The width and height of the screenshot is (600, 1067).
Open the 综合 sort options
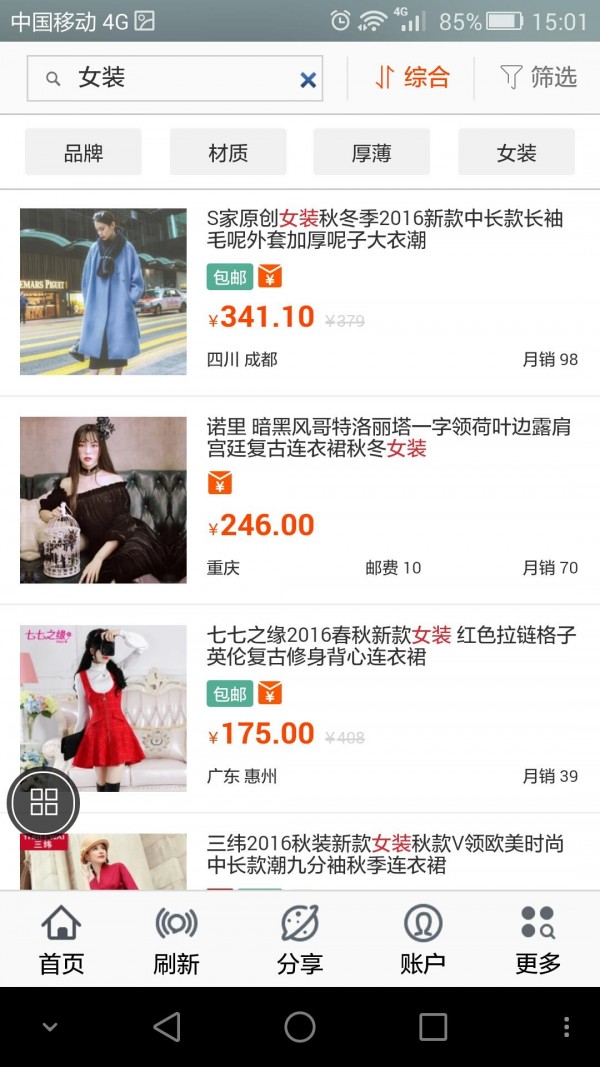click(x=412, y=77)
